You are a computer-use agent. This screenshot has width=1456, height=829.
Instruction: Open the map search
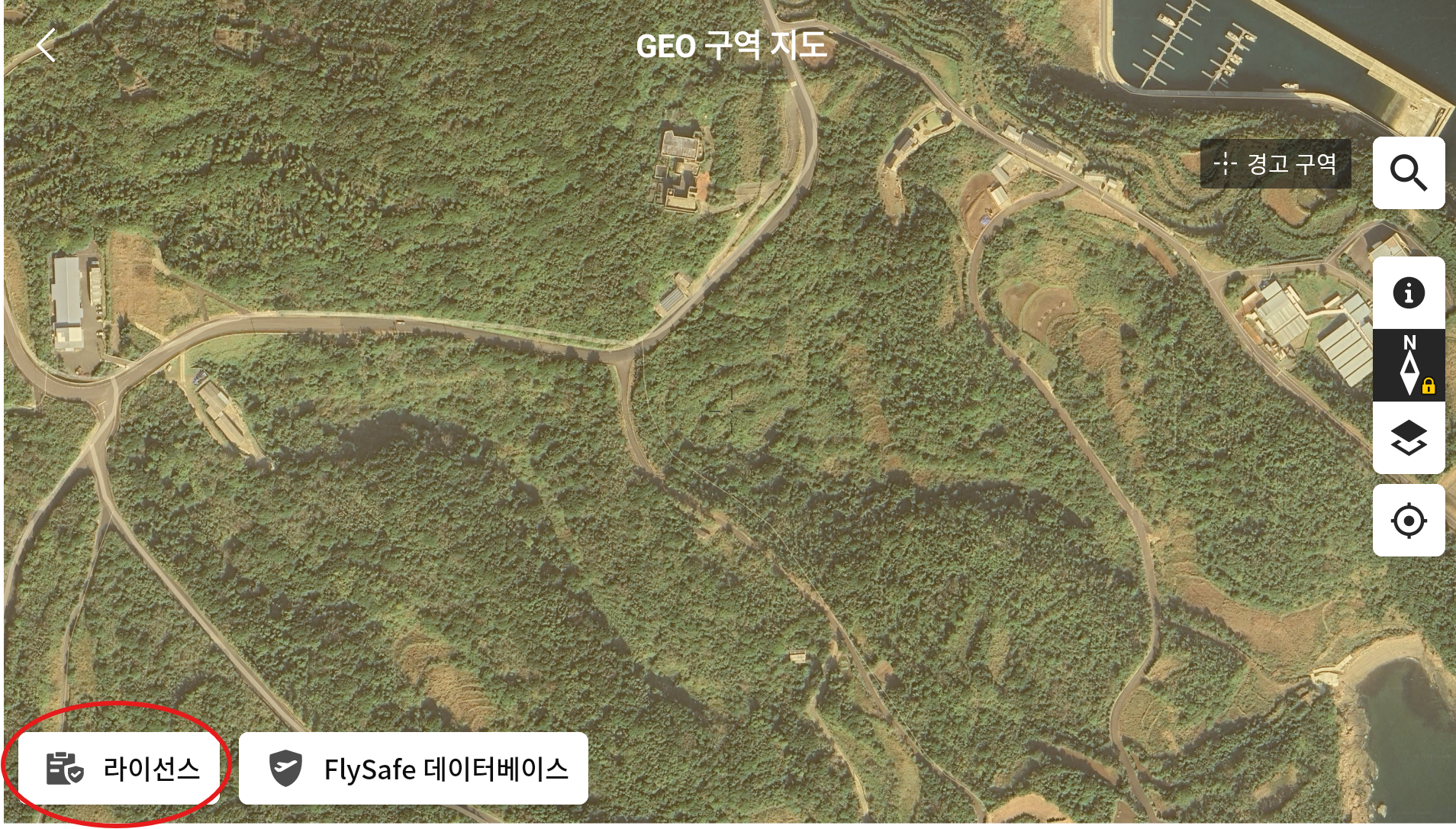coord(1408,173)
